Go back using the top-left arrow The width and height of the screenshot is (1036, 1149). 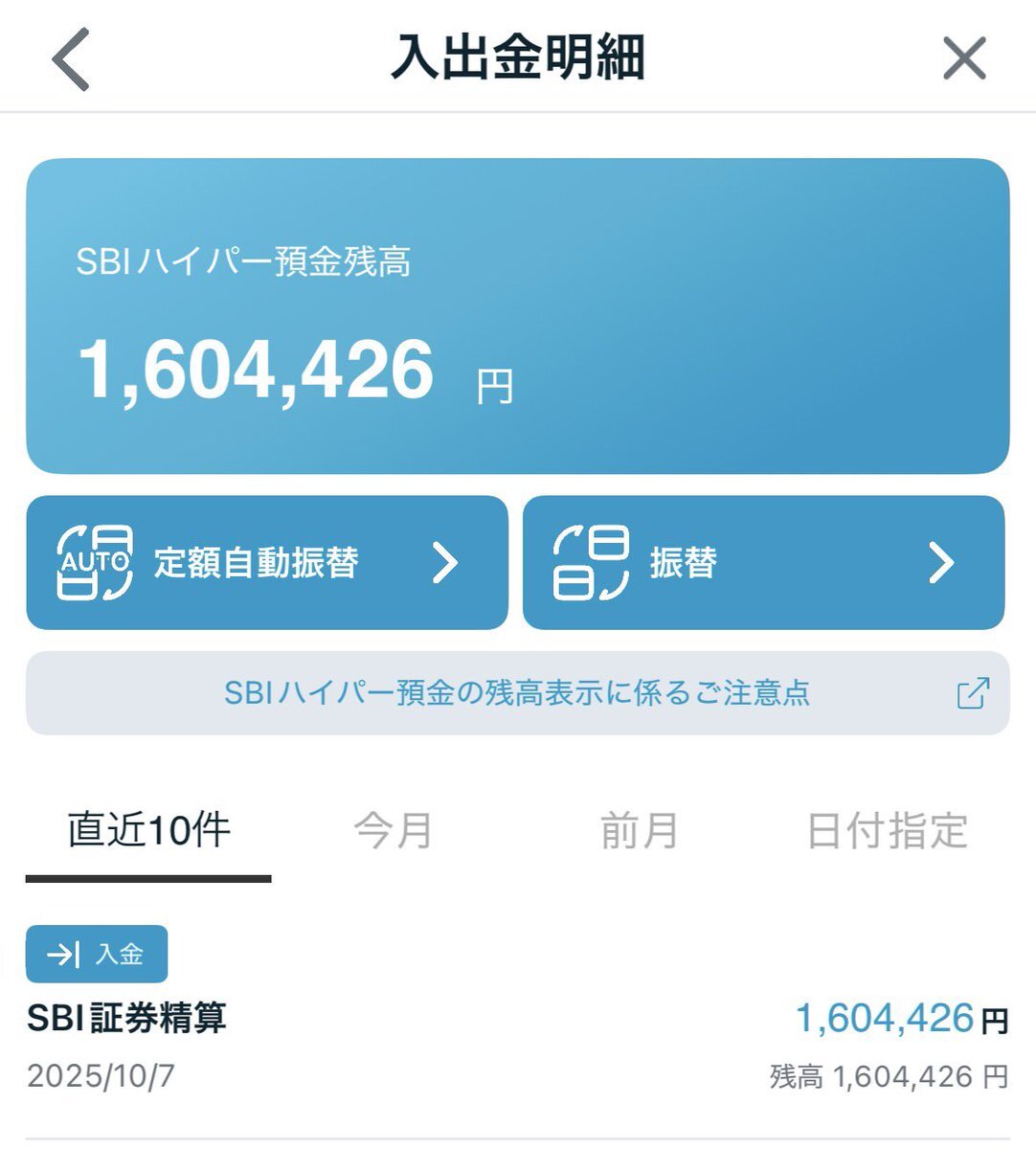(71, 59)
